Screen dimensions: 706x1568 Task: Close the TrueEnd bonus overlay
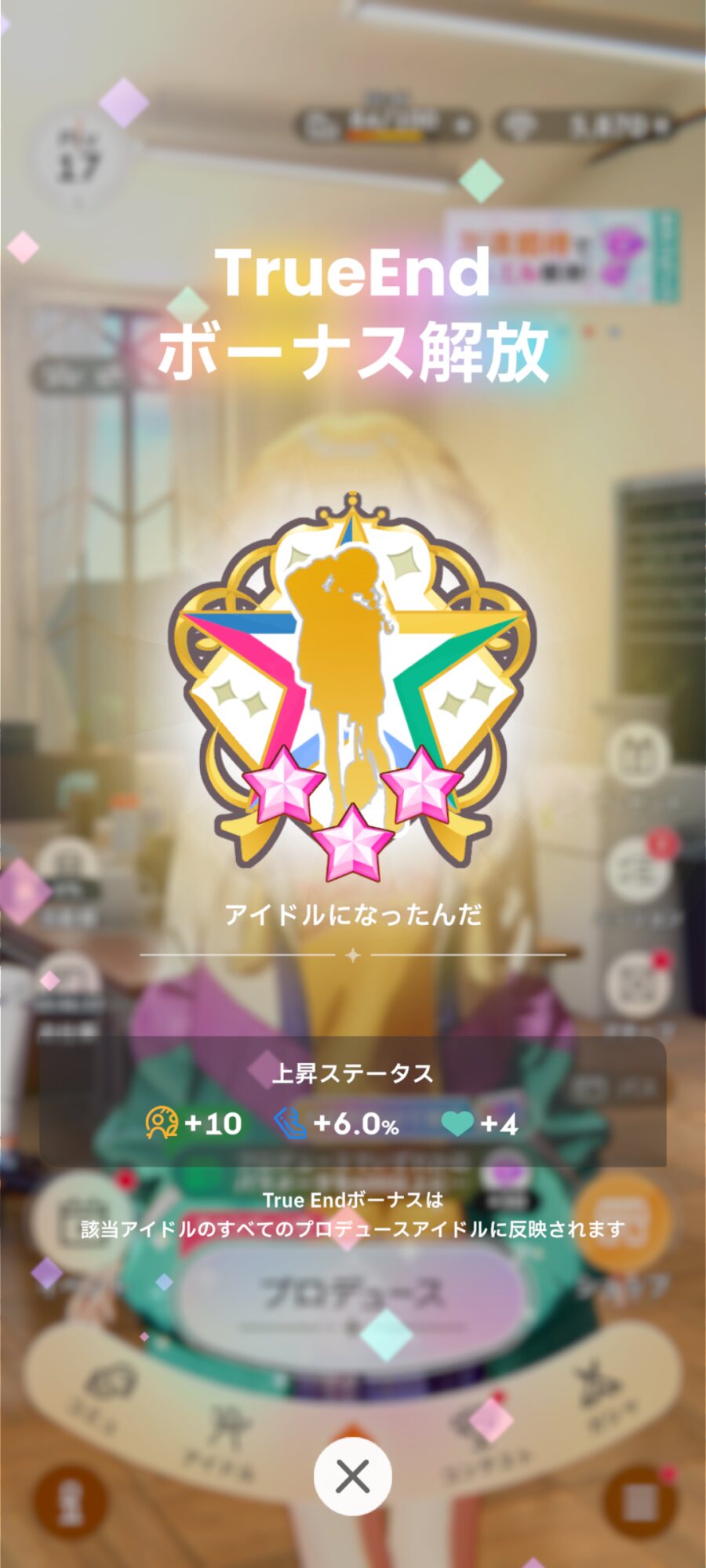point(353,1477)
